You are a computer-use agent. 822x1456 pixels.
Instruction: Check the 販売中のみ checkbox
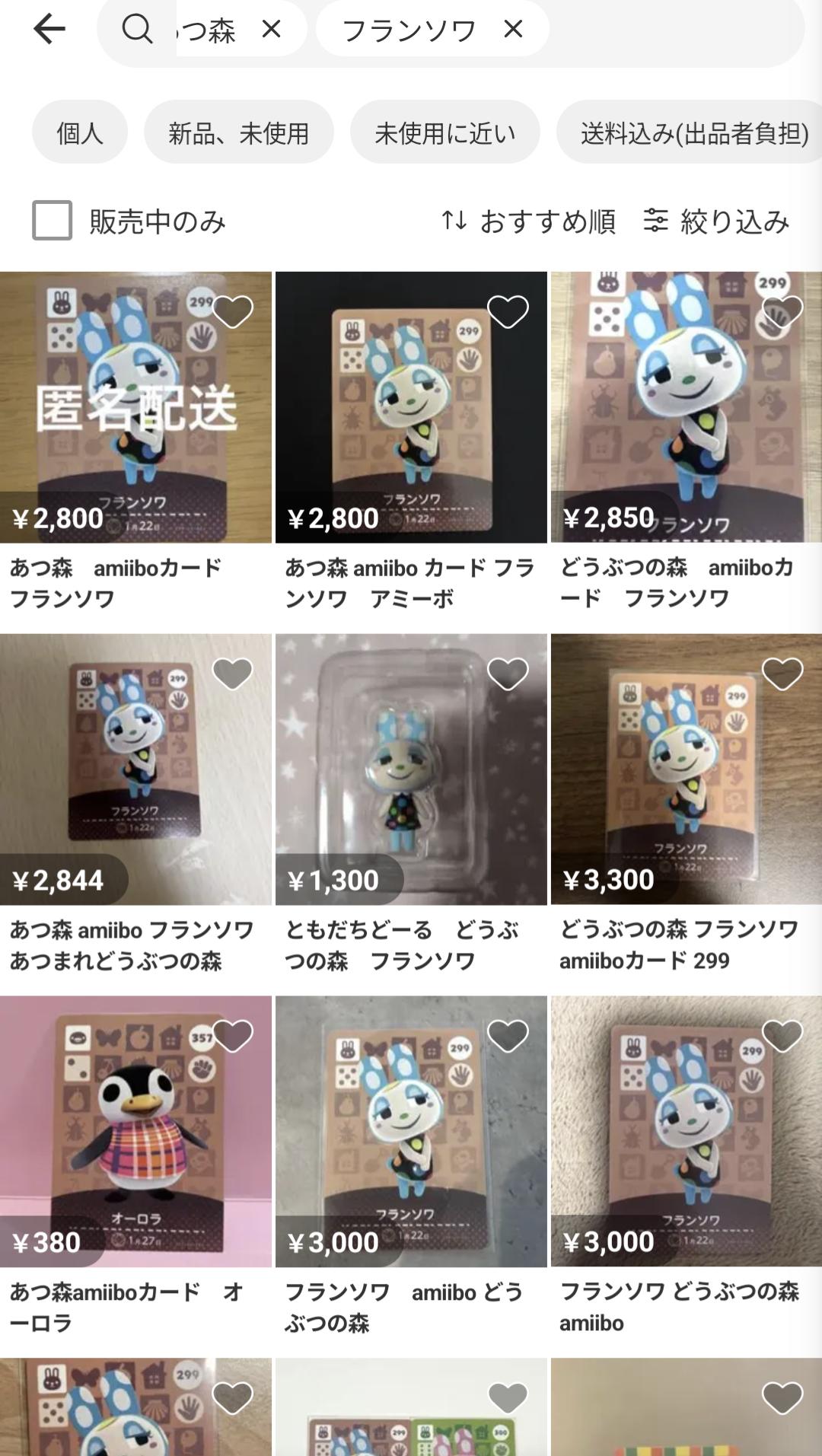coord(52,221)
